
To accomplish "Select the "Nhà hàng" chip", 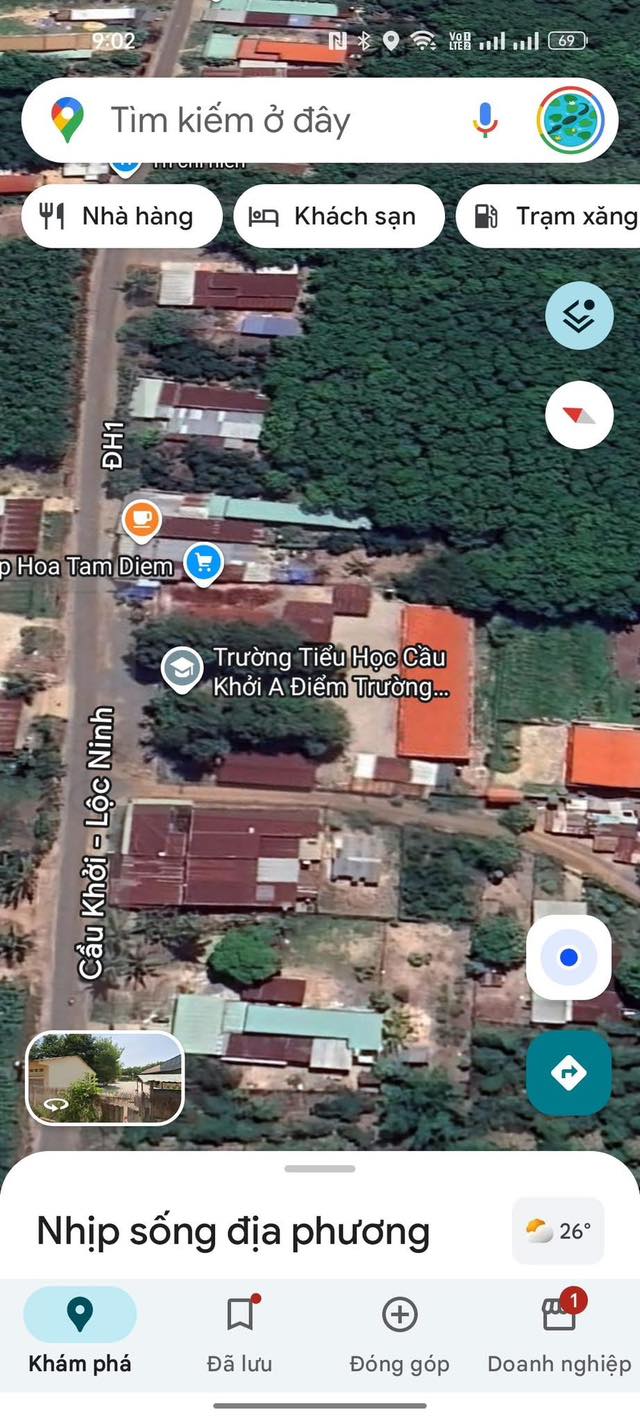I will tap(121, 216).
